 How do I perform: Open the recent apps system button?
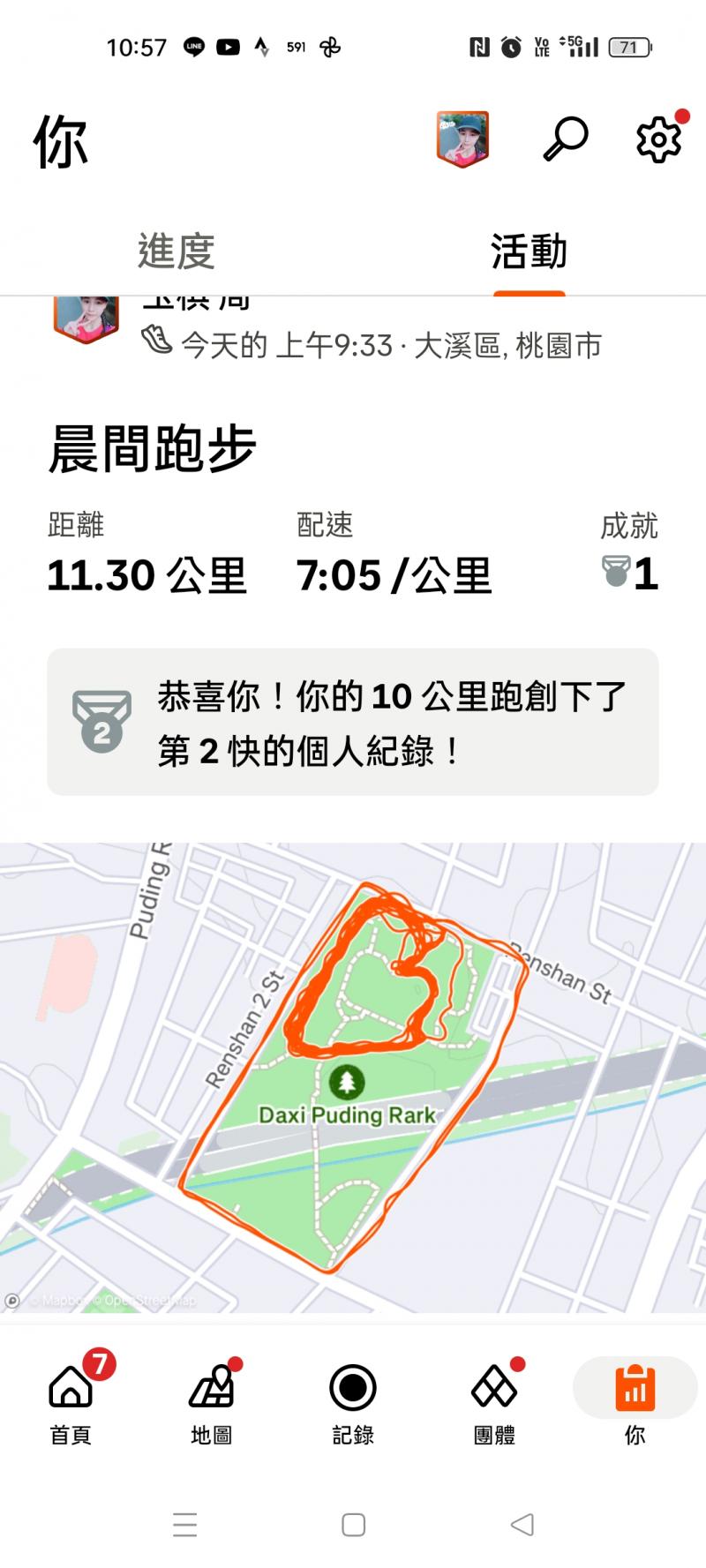coord(185,1525)
